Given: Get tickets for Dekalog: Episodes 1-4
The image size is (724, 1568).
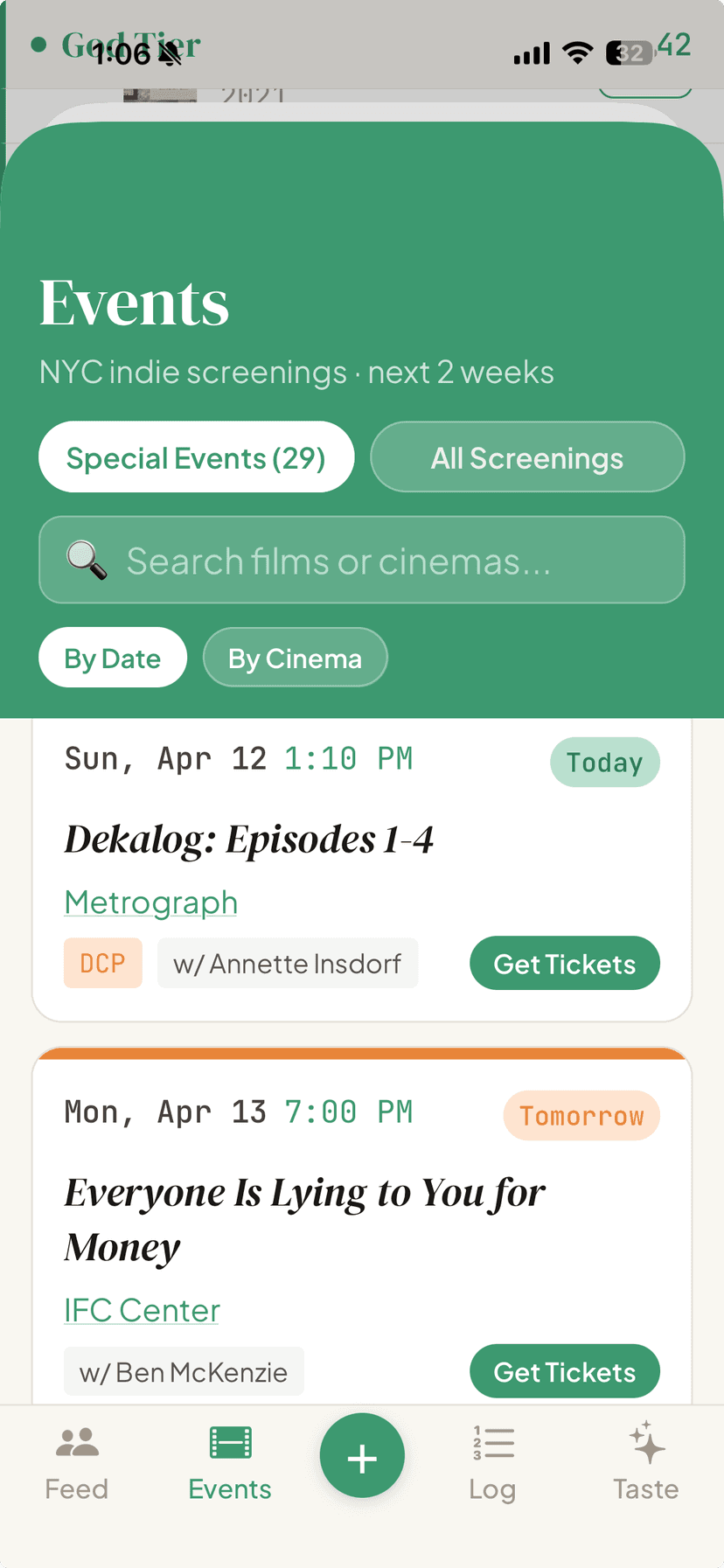Looking at the screenshot, I should (565, 963).
